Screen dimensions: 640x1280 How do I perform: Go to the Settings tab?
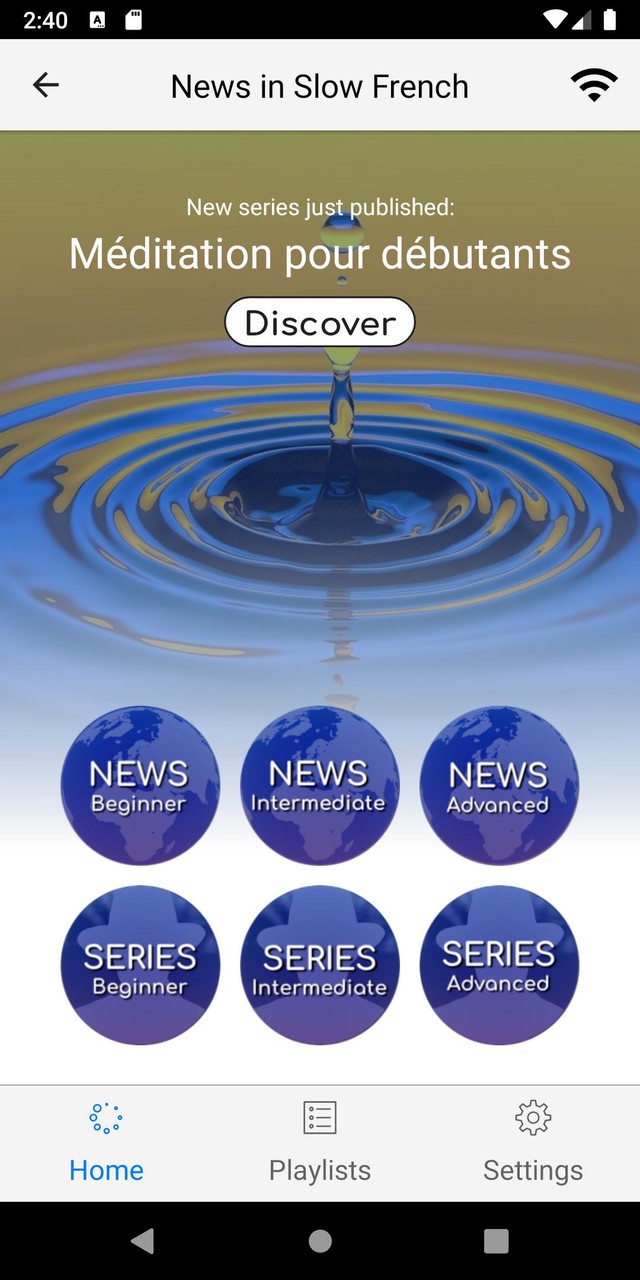click(533, 1143)
